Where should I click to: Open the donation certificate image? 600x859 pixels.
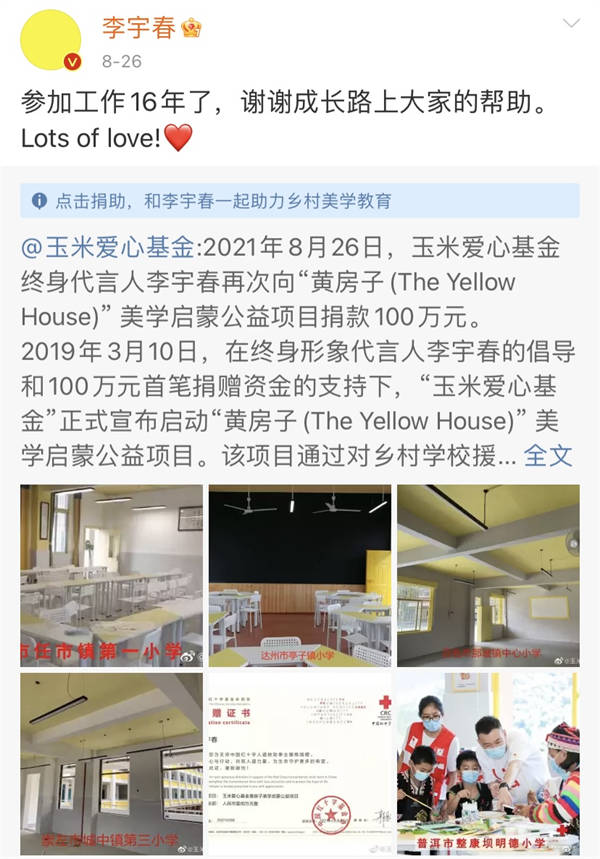(x=299, y=764)
